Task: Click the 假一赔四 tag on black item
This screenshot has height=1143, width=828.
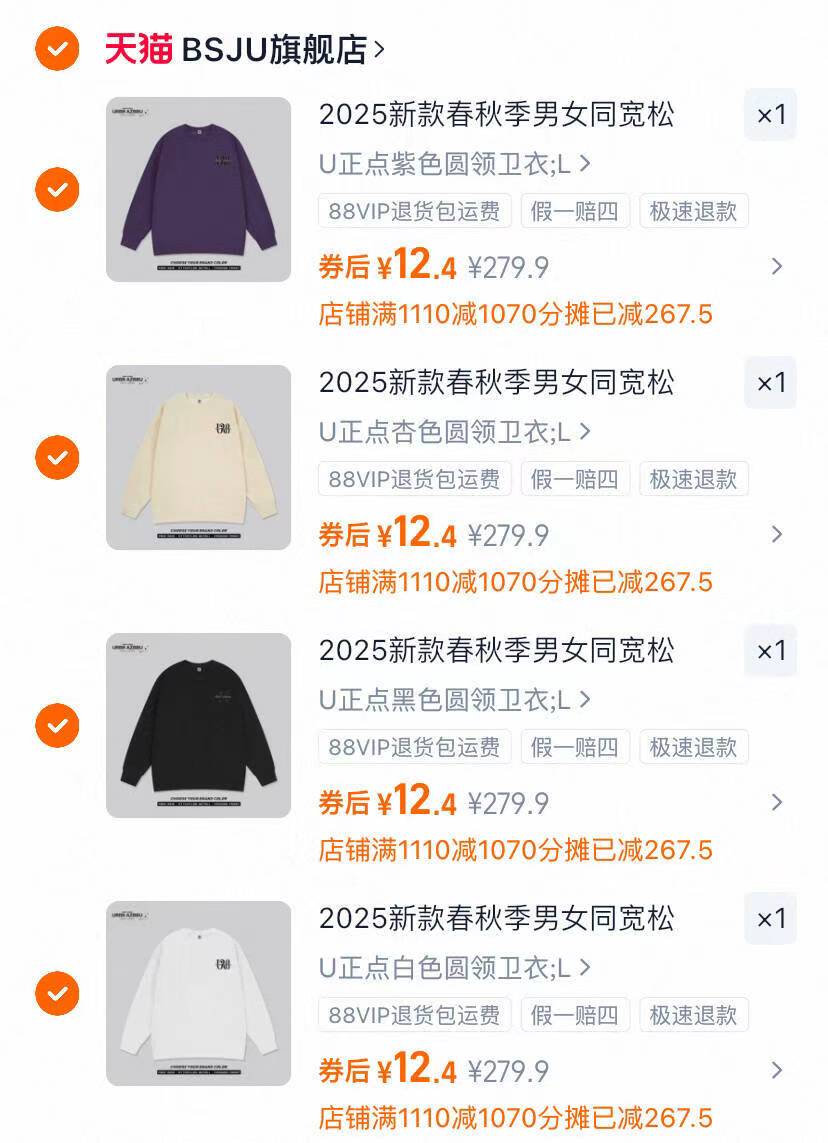Action: tap(575, 746)
